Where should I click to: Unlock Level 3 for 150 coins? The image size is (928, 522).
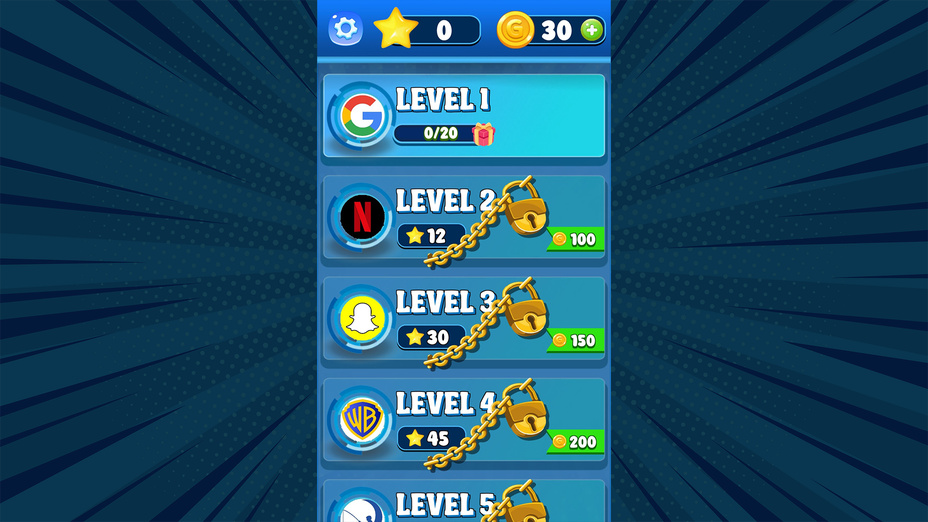(x=576, y=340)
